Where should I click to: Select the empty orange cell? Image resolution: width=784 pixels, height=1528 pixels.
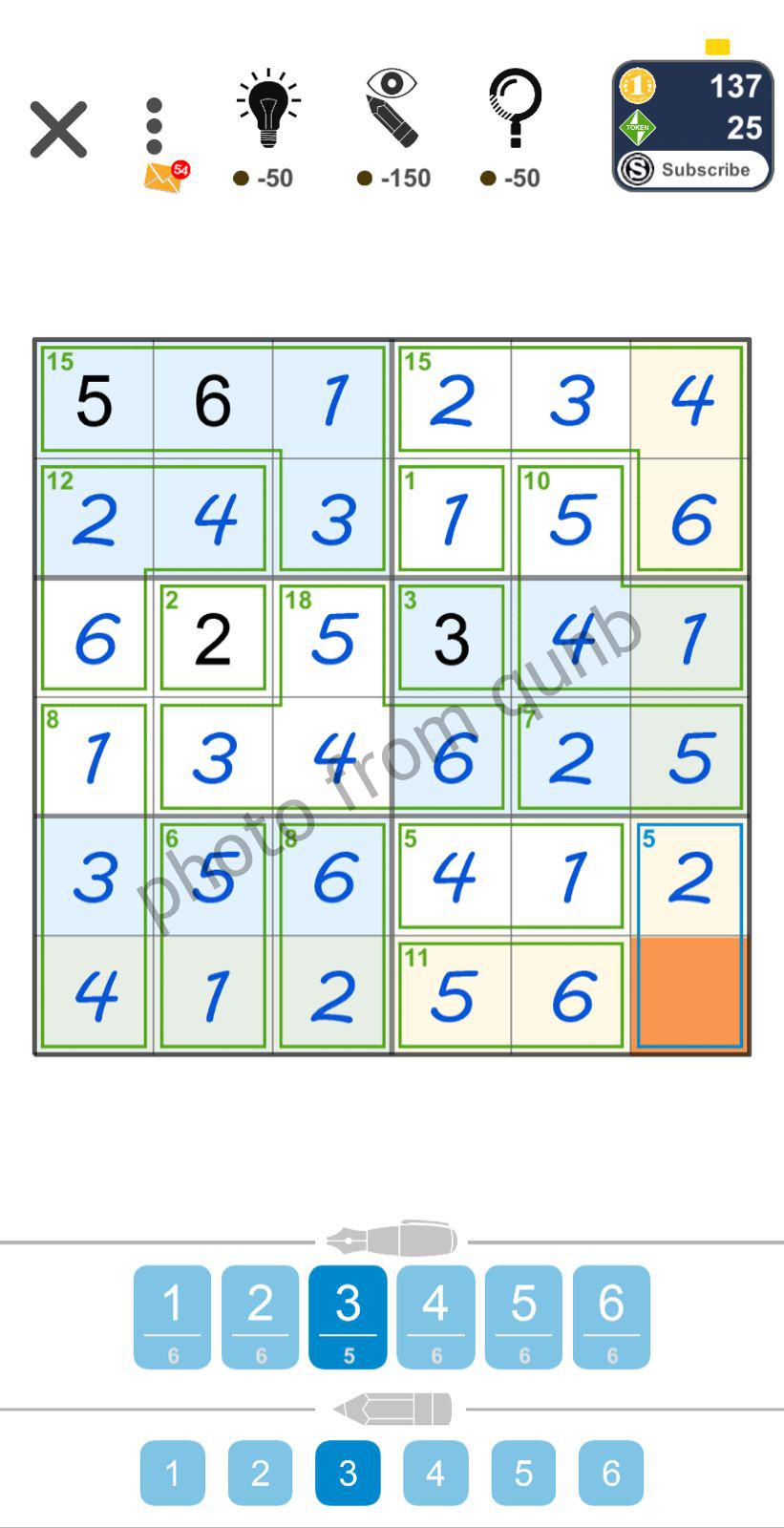(x=689, y=994)
